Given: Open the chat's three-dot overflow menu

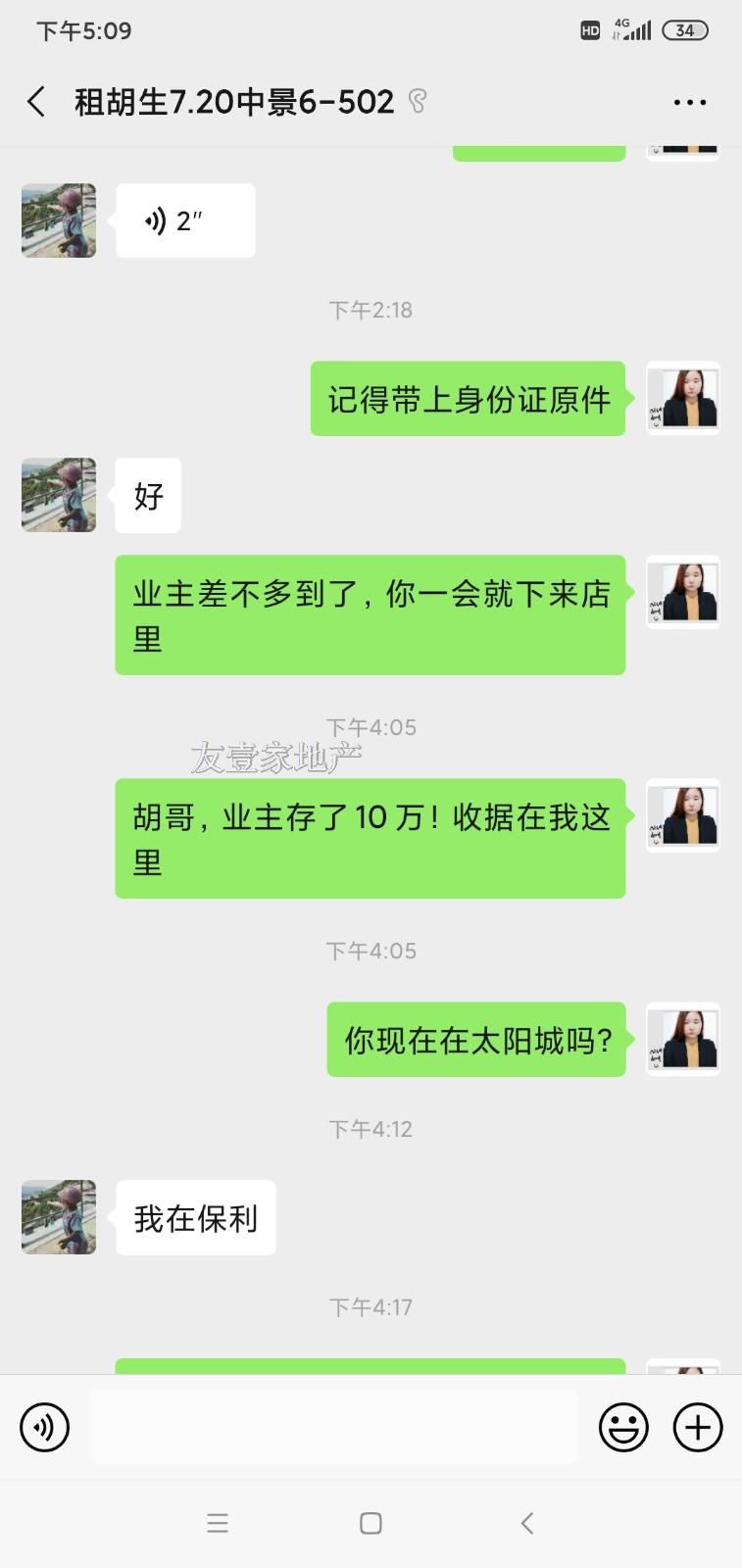Looking at the screenshot, I should [689, 102].
